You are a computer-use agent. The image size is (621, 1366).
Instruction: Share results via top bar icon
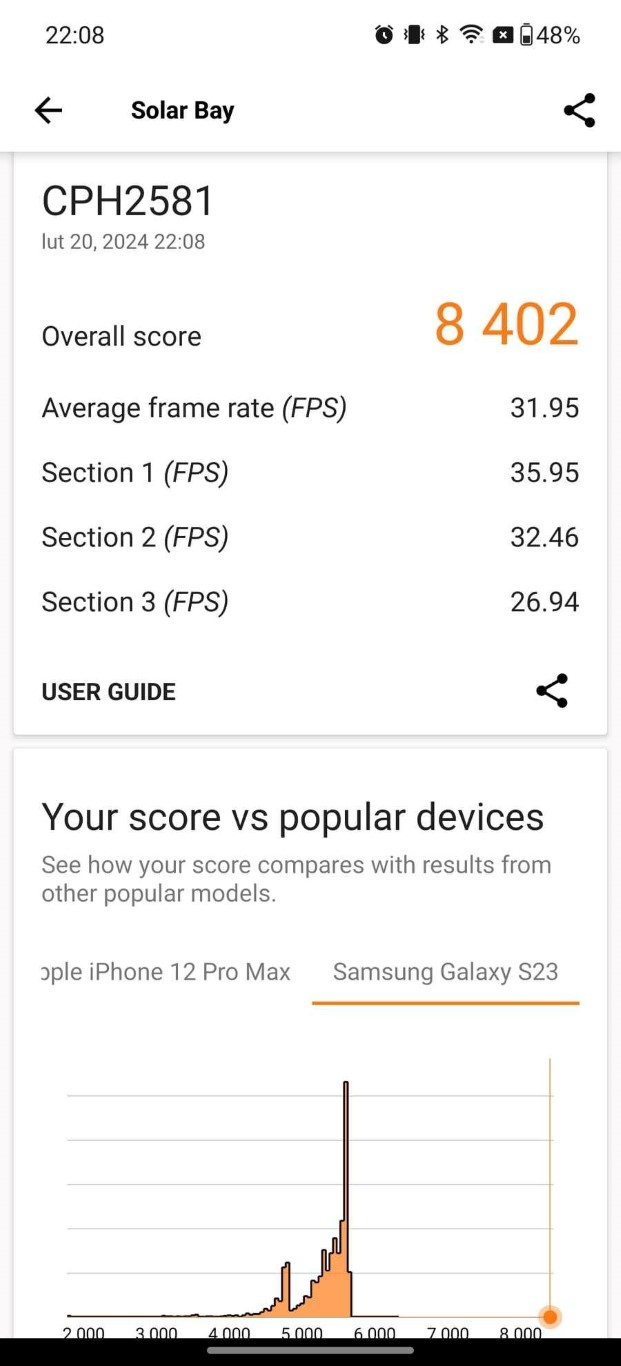(x=579, y=111)
